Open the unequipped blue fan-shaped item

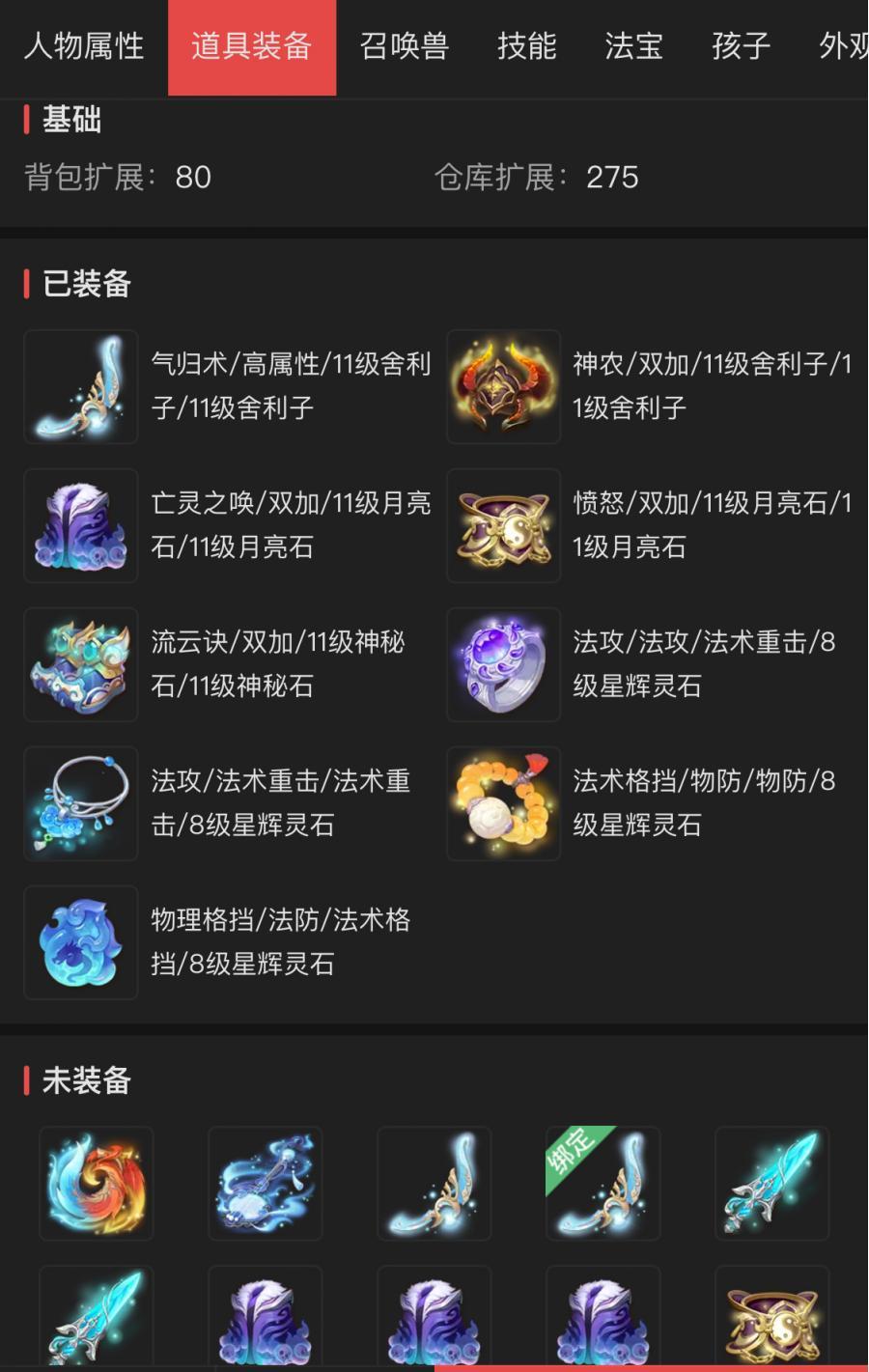265,1184
